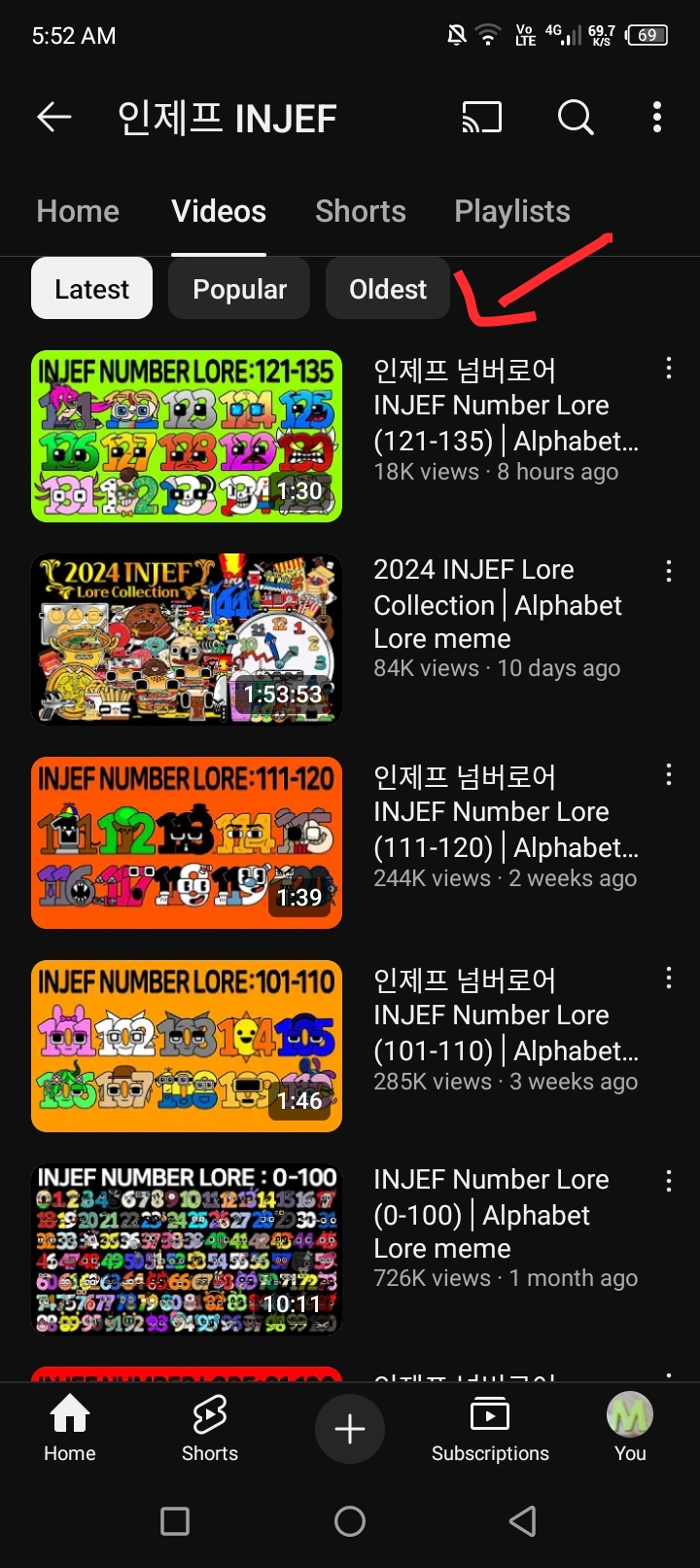The image size is (700, 1568).
Task: Open the cast to device icon
Action: 481,118
